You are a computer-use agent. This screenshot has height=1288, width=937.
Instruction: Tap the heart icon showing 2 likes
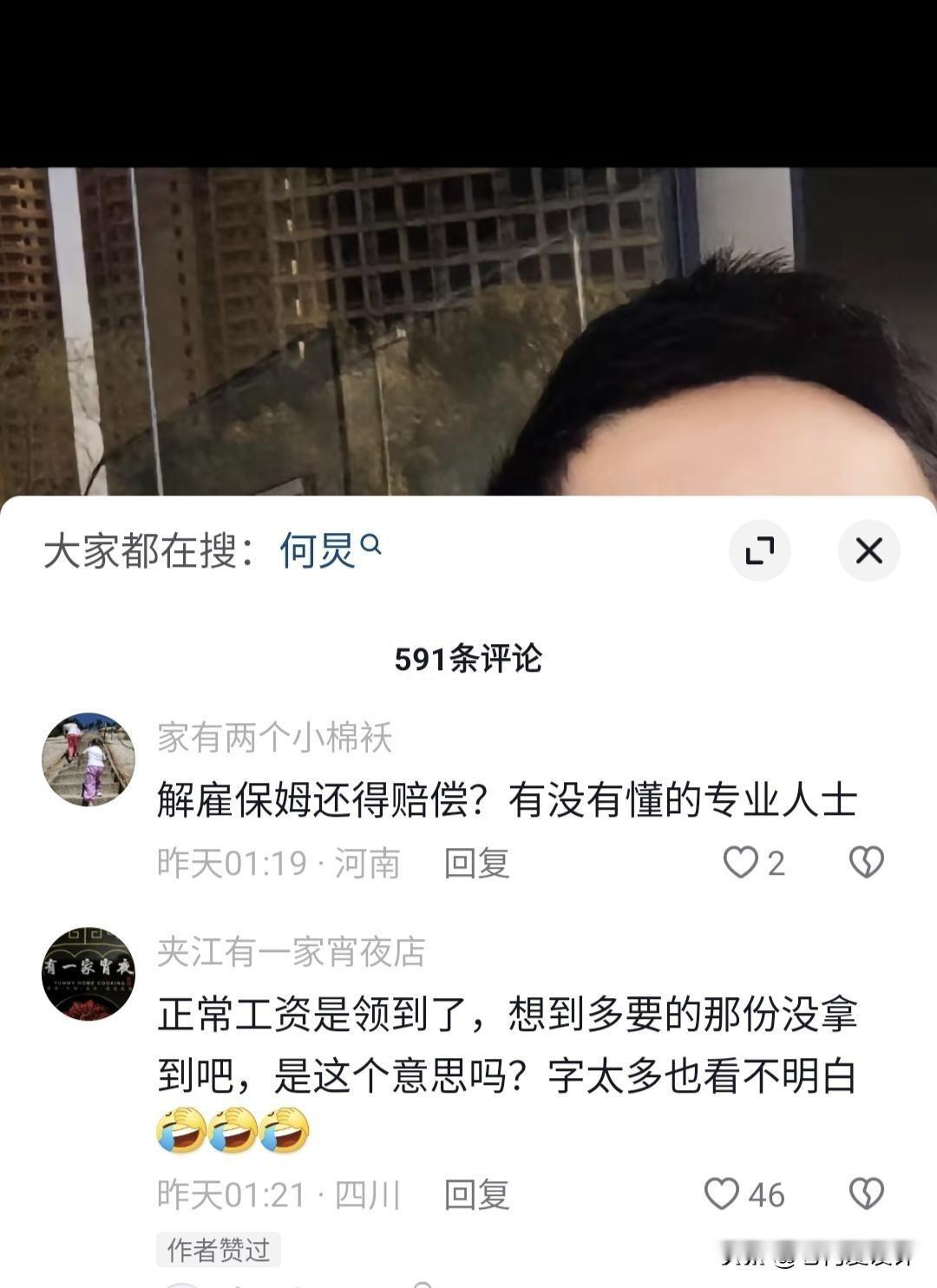[740, 861]
